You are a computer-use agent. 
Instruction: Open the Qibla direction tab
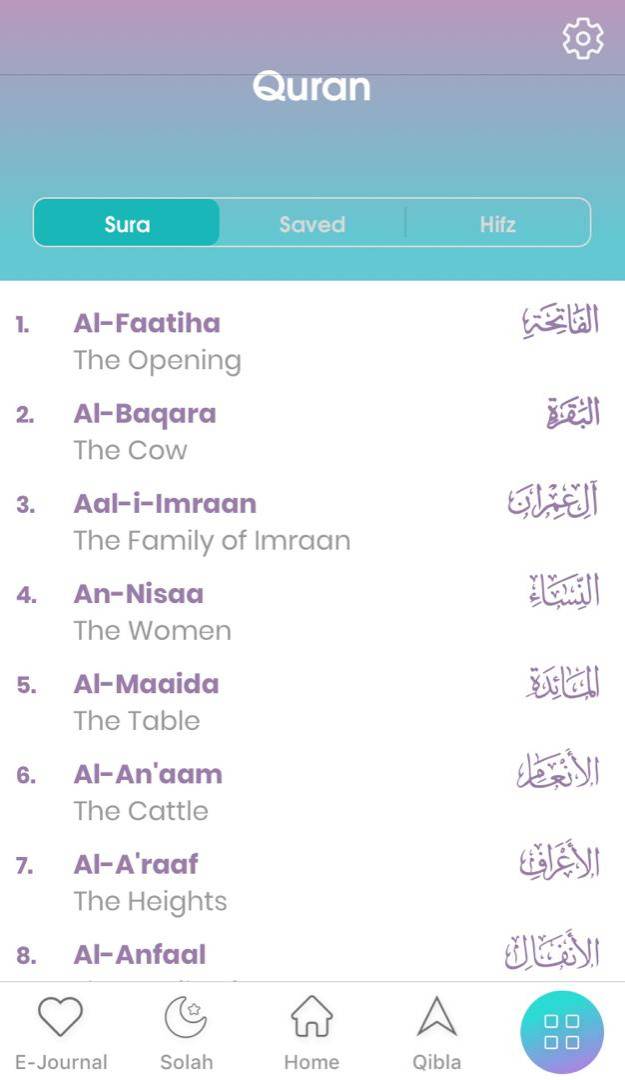coord(436,1032)
